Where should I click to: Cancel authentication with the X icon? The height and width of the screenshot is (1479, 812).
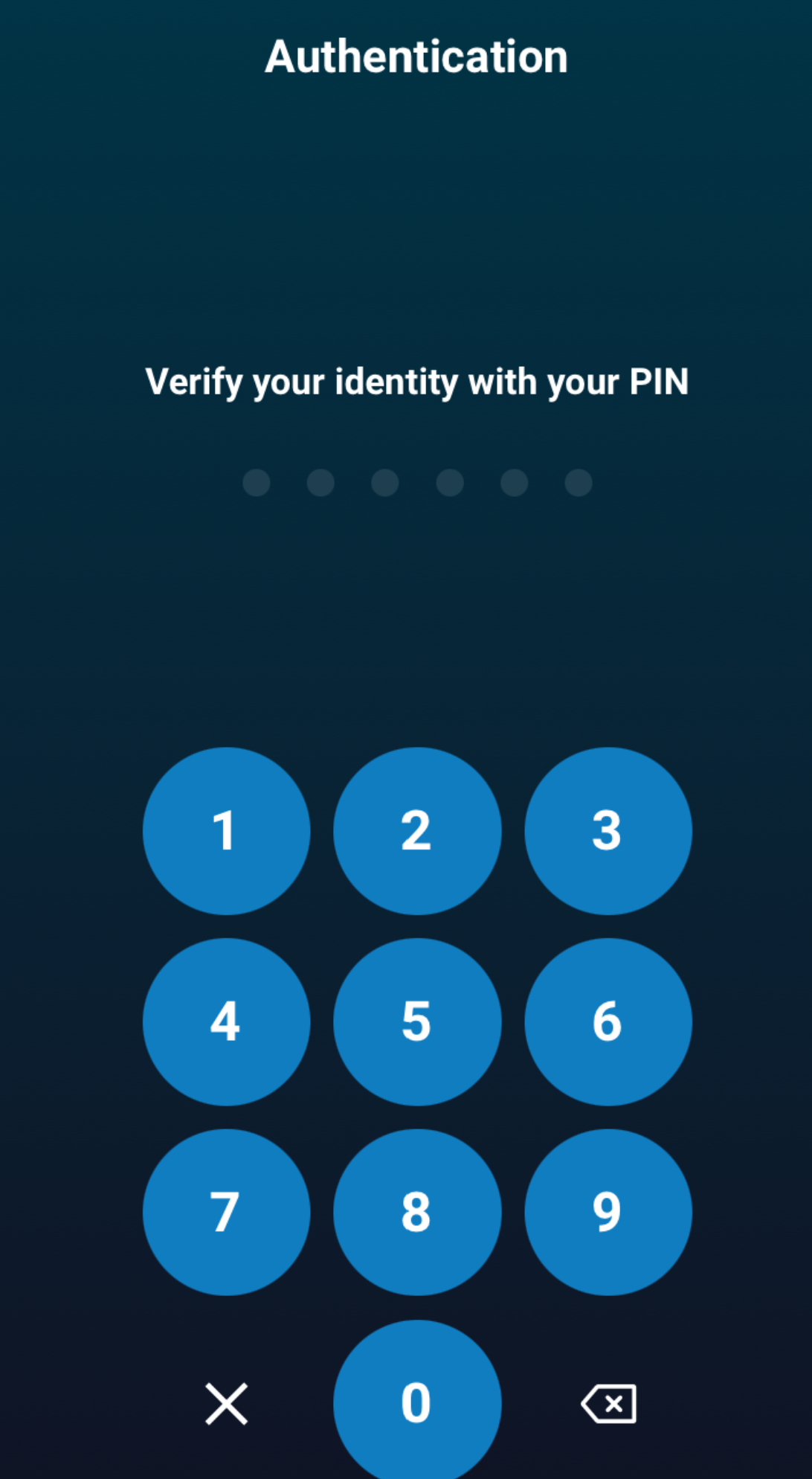tap(226, 1404)
